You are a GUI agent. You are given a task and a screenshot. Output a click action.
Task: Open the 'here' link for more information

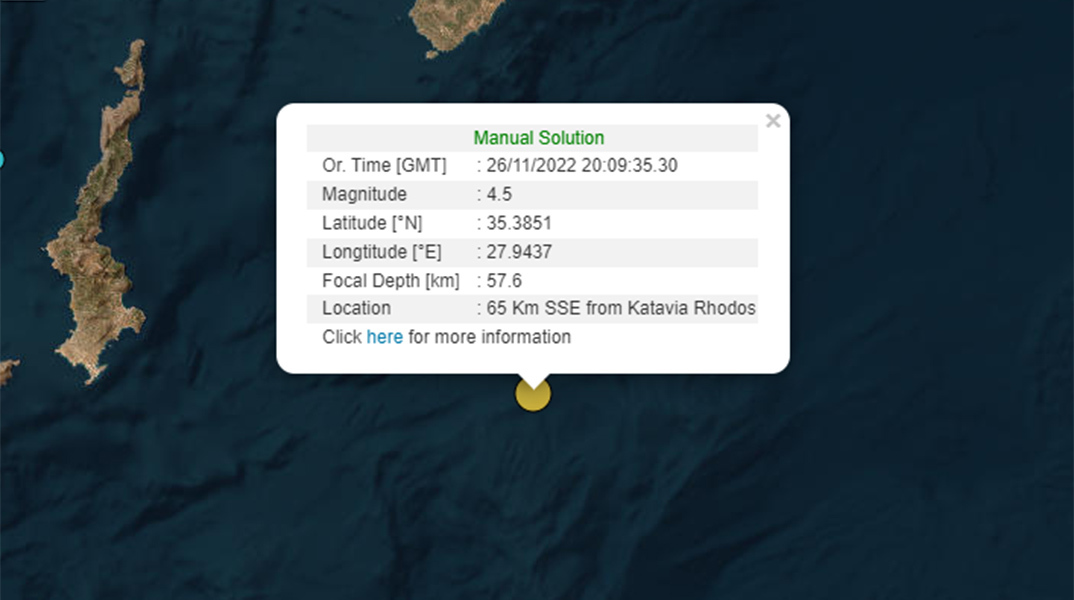(384, 337)
